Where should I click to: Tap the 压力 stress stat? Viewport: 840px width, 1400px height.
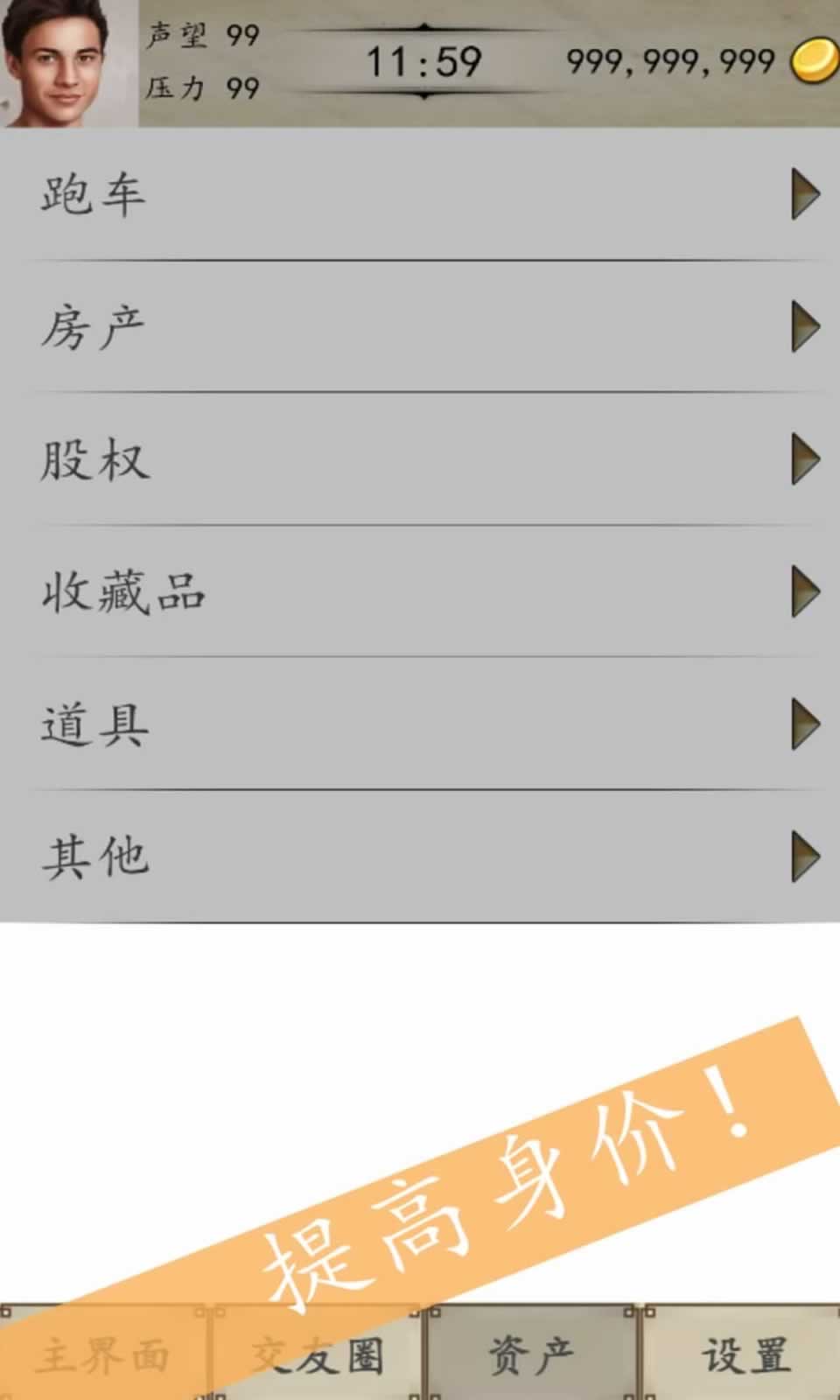click(197, 86)
